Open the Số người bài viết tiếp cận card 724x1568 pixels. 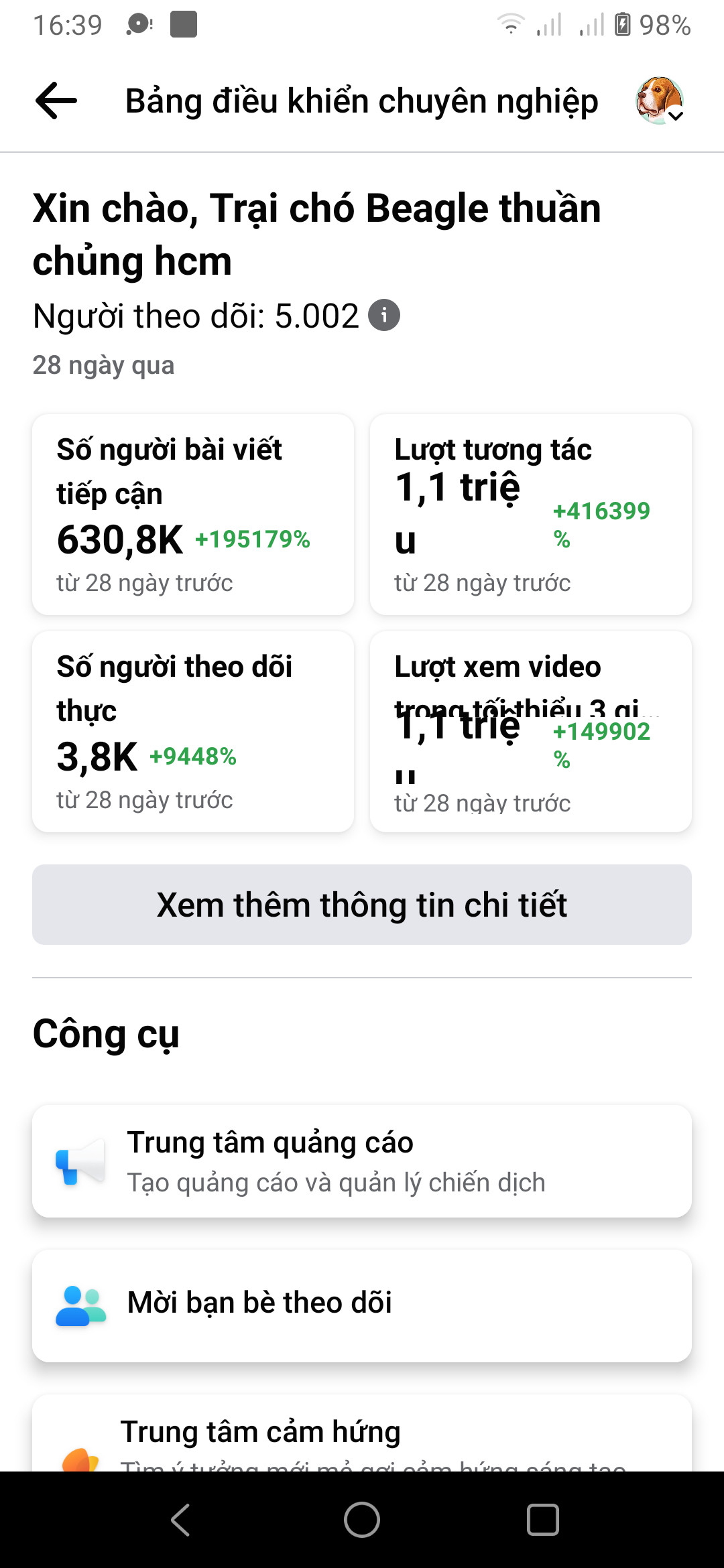pos(193,515)
